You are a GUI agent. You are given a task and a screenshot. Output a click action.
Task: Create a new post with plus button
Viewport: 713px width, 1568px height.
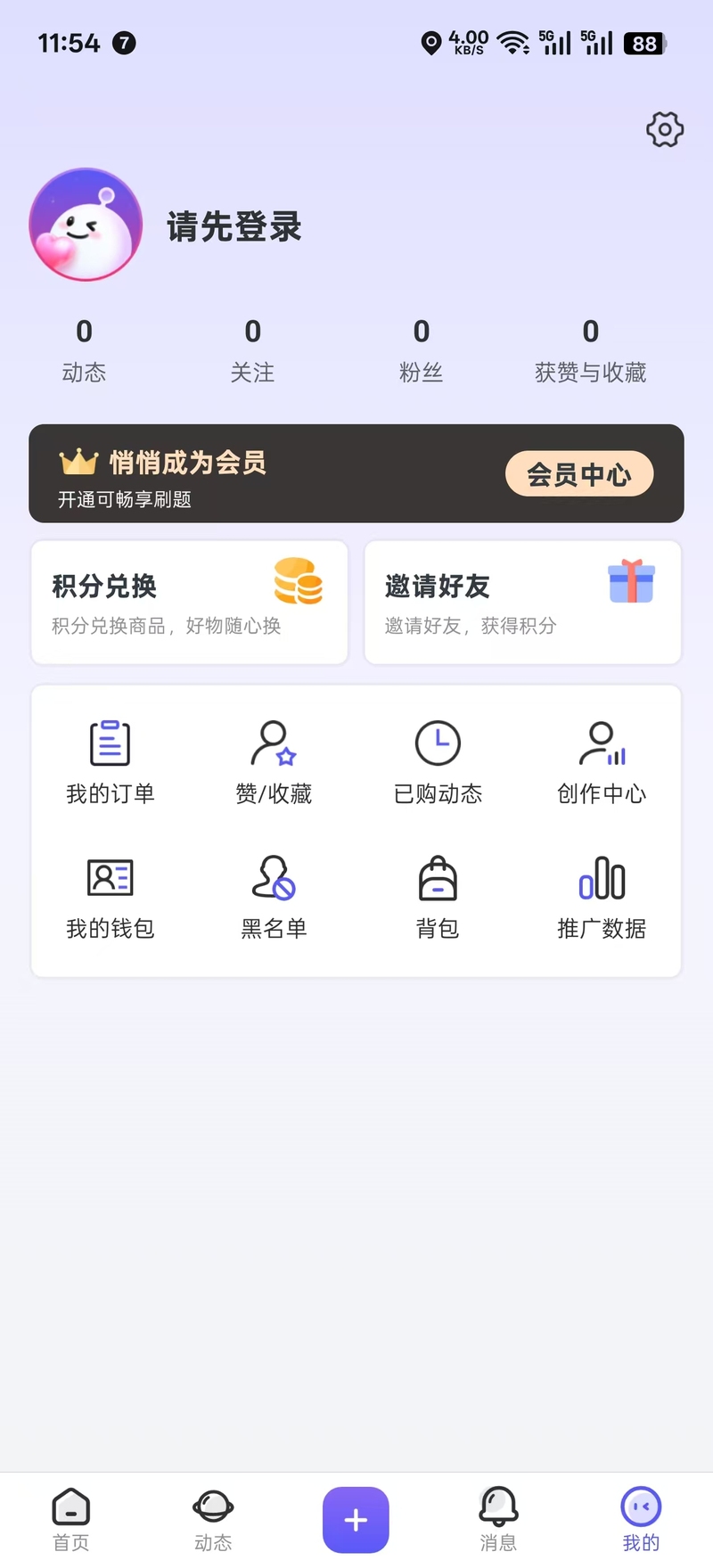[356, 1519]
